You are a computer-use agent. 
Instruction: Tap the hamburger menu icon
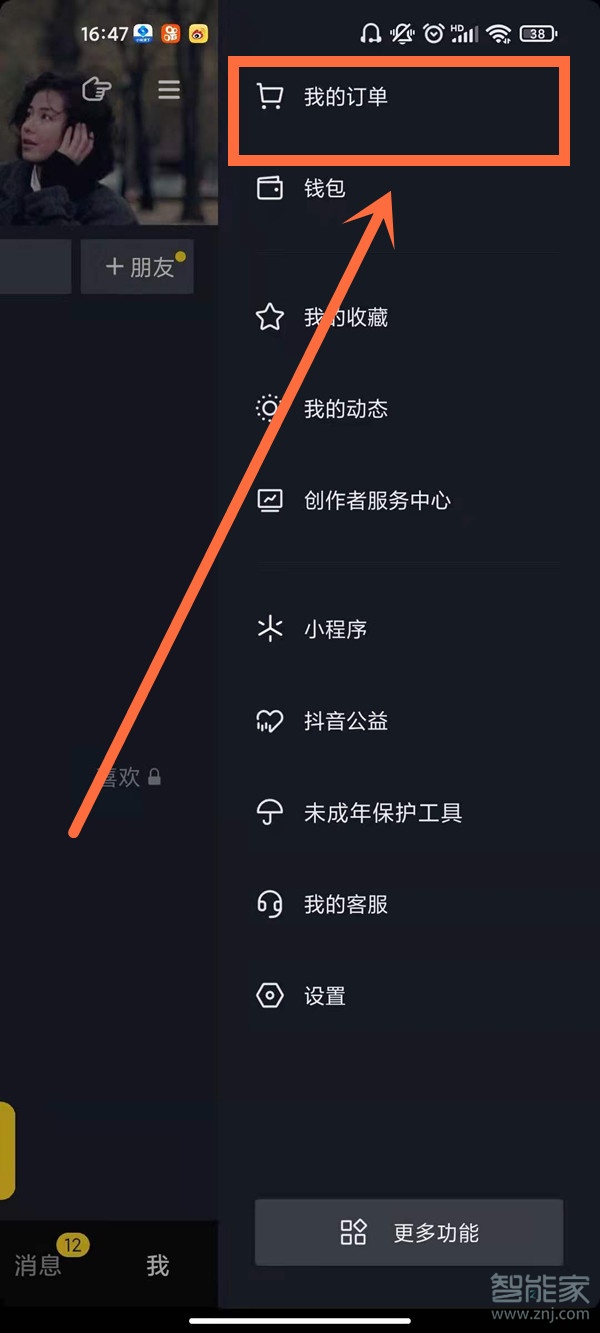(x=169, y=90)
